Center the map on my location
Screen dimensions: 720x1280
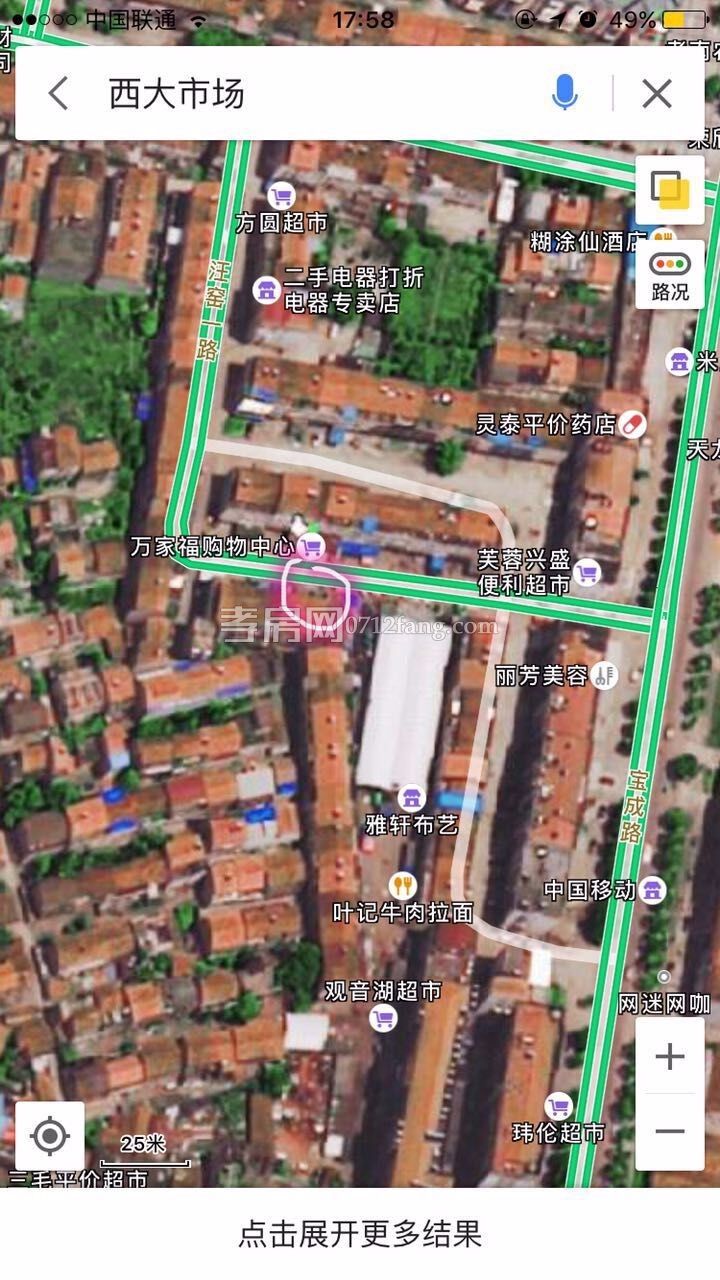coord(49,1136)
